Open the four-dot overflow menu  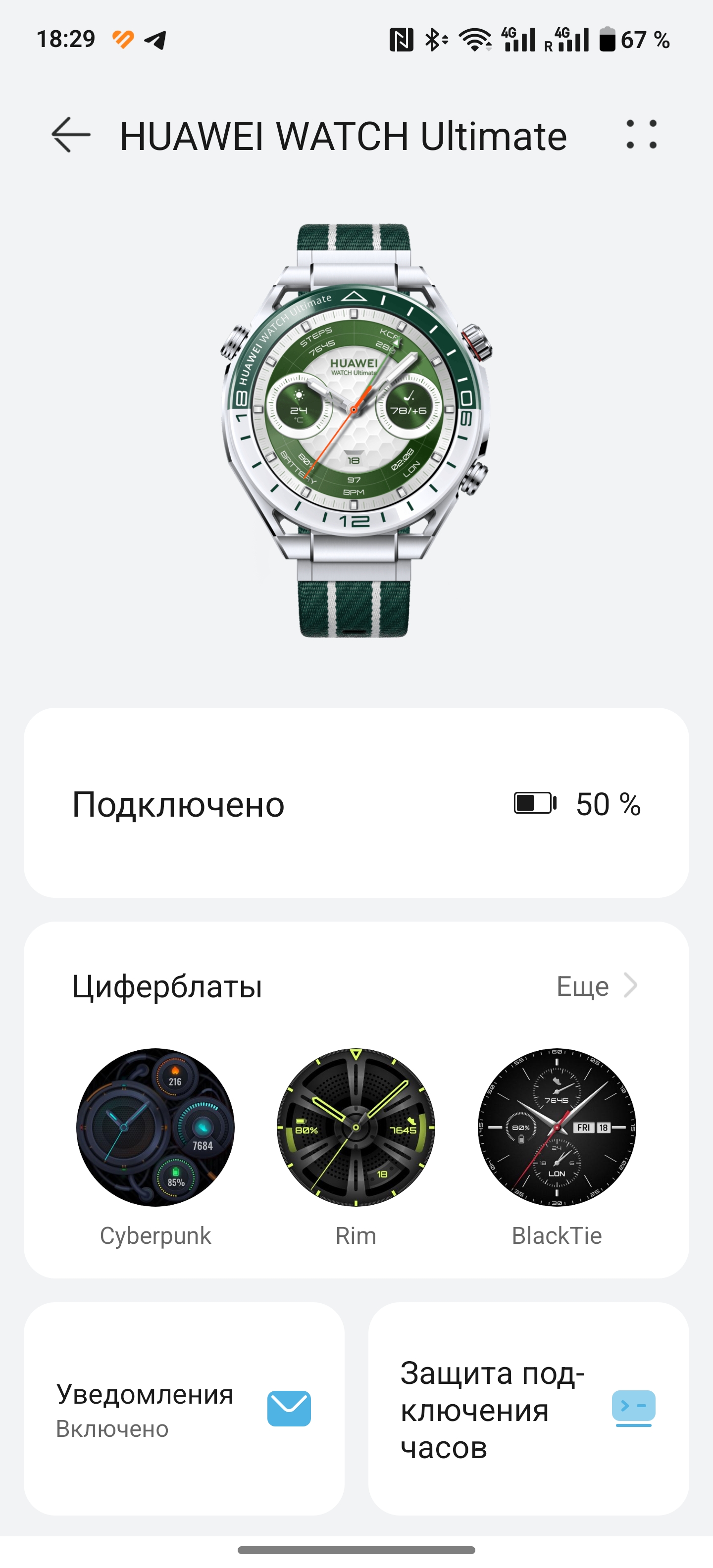641,135
